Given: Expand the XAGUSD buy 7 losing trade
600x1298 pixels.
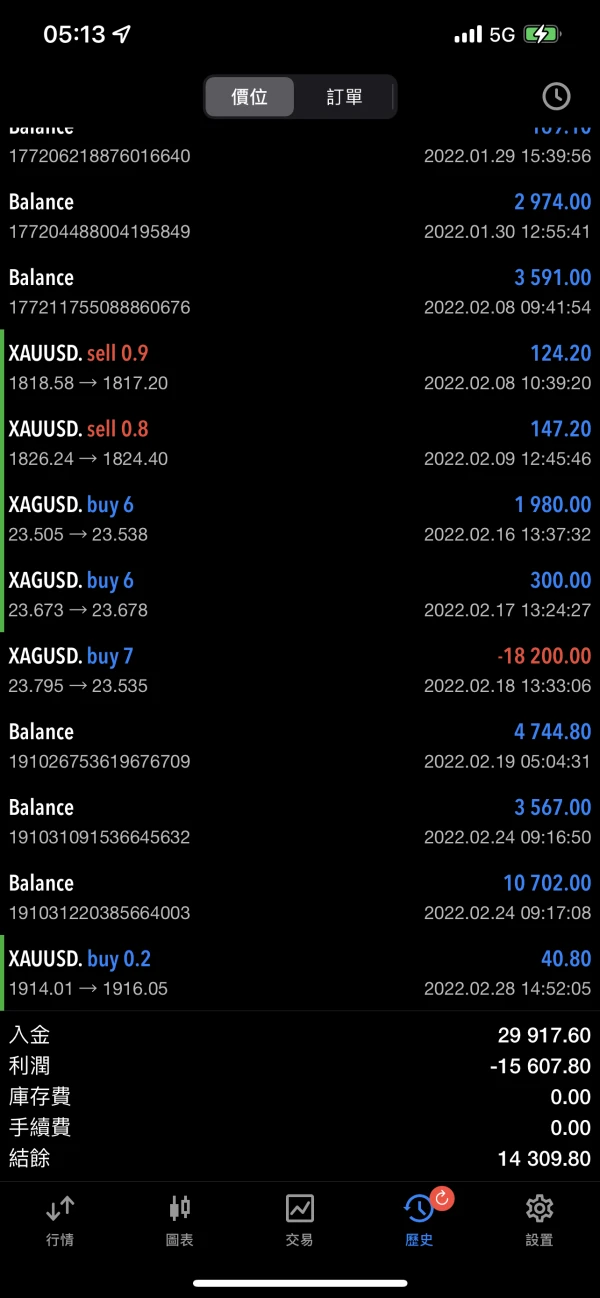Looking at the screenshot, I should coord(300,670).
